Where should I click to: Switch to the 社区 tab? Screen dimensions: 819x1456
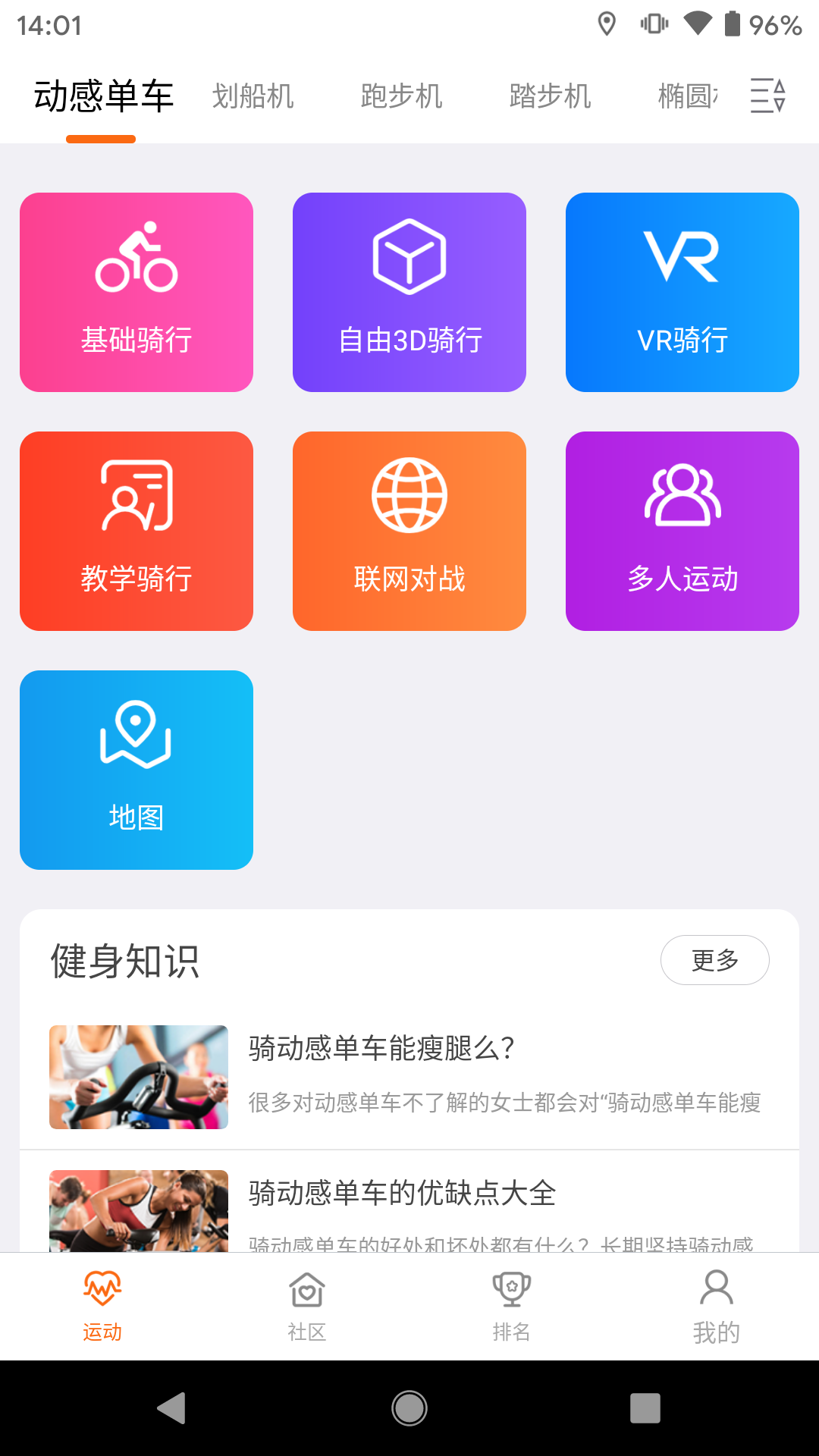coord(307,1306)
